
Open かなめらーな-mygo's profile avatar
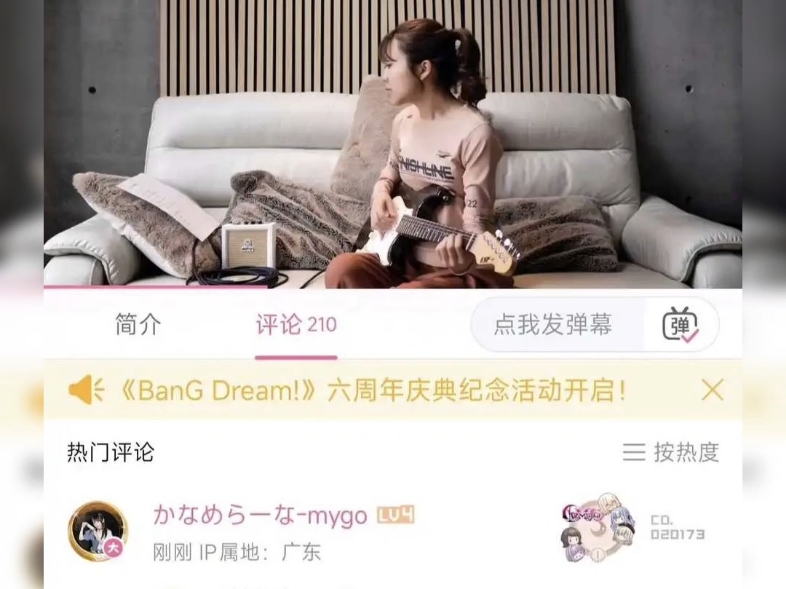click(x=97, y=531)
